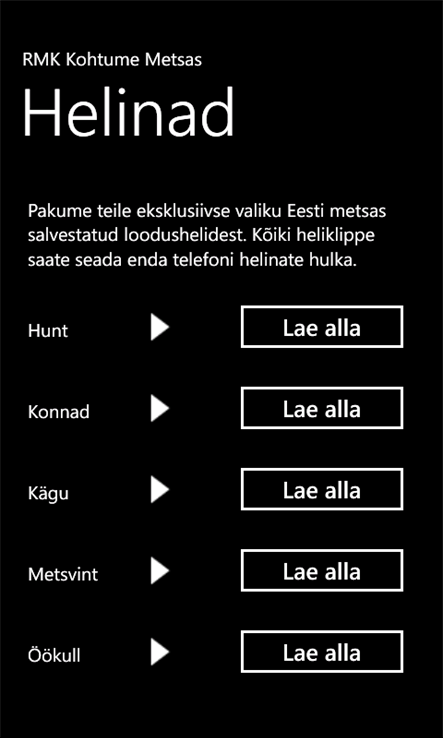Play the Konnad sound clip
This screenshot has height=738, width=443.
[160, 409]
